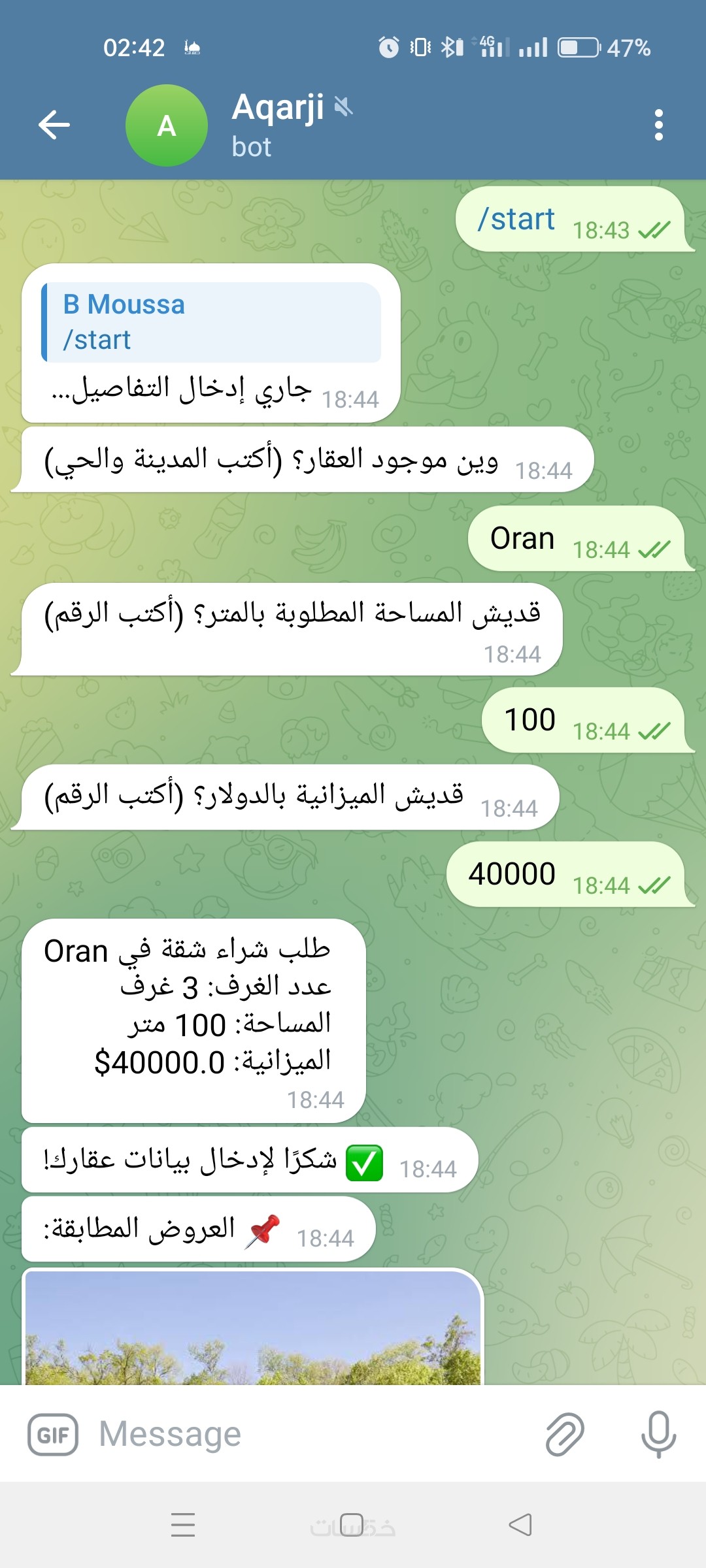Open the GIF picker
The image size is (706, 1568).
(53, 1435)
